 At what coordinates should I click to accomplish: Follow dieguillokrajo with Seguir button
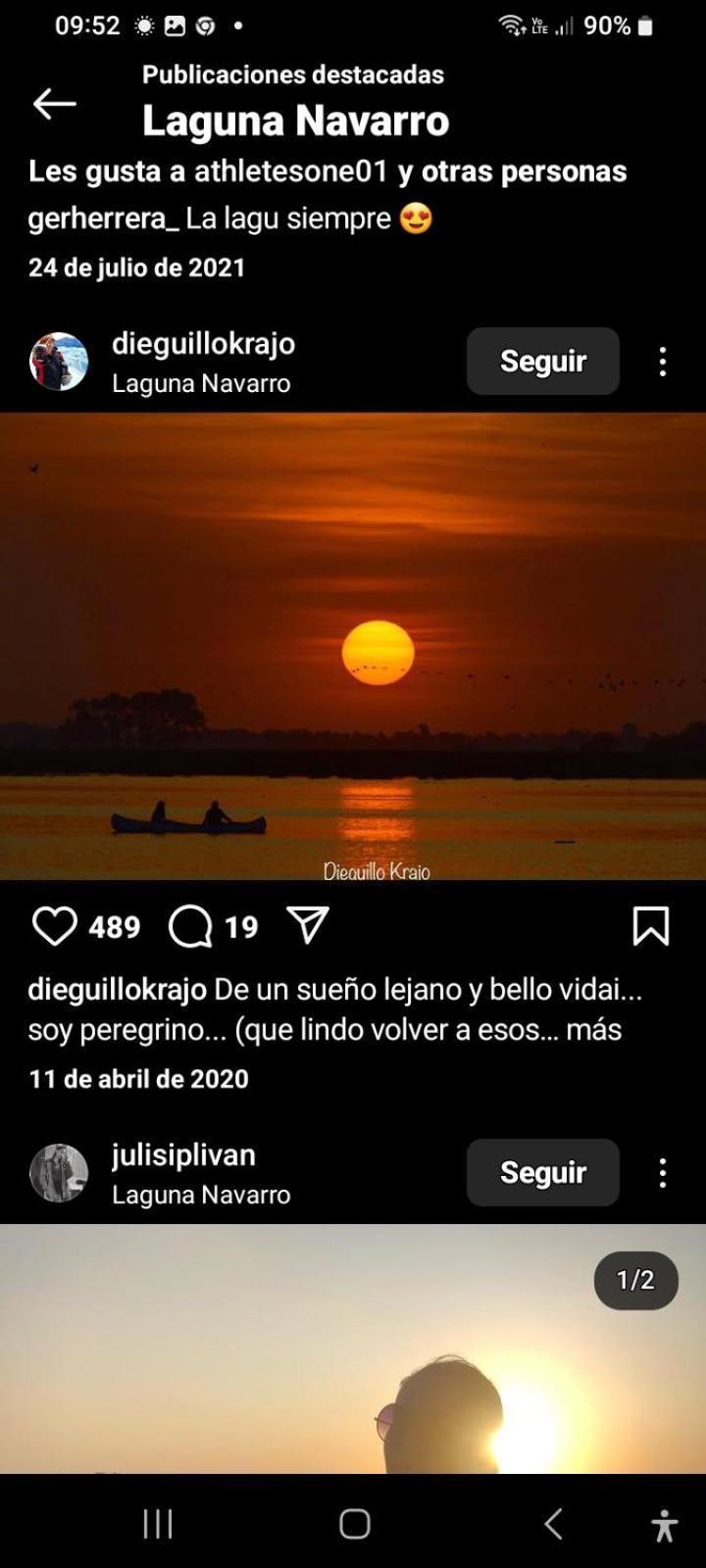click(542, 362)
